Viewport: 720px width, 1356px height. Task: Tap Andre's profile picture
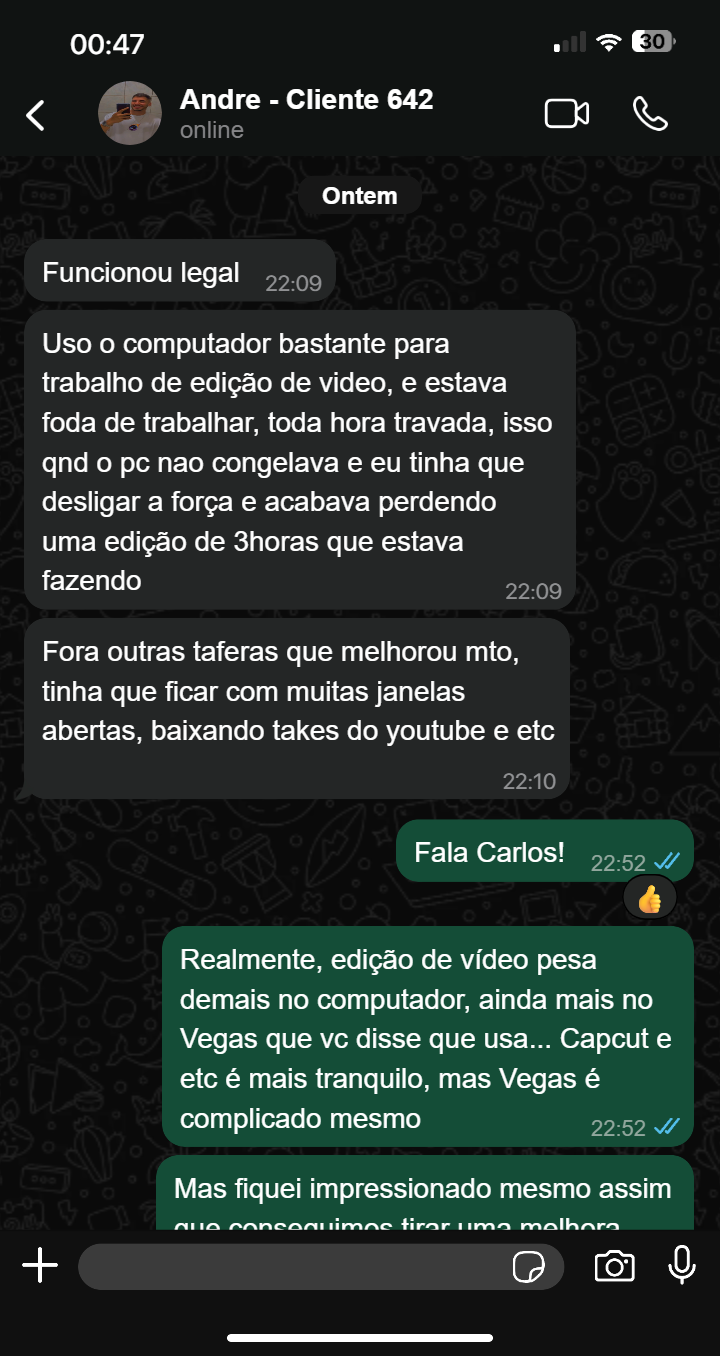(x=130, y=113)
